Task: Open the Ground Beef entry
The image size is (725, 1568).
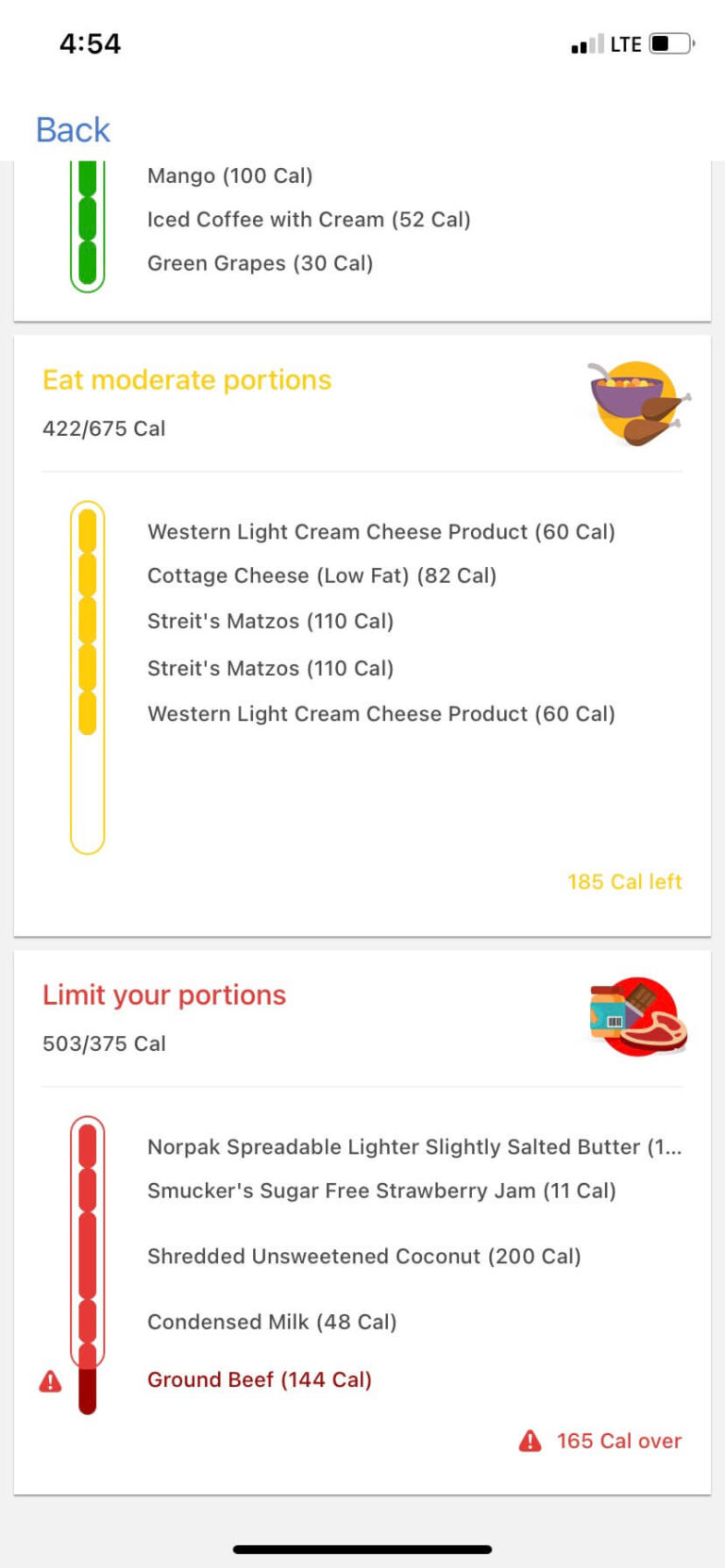Action: point(260,1379)
